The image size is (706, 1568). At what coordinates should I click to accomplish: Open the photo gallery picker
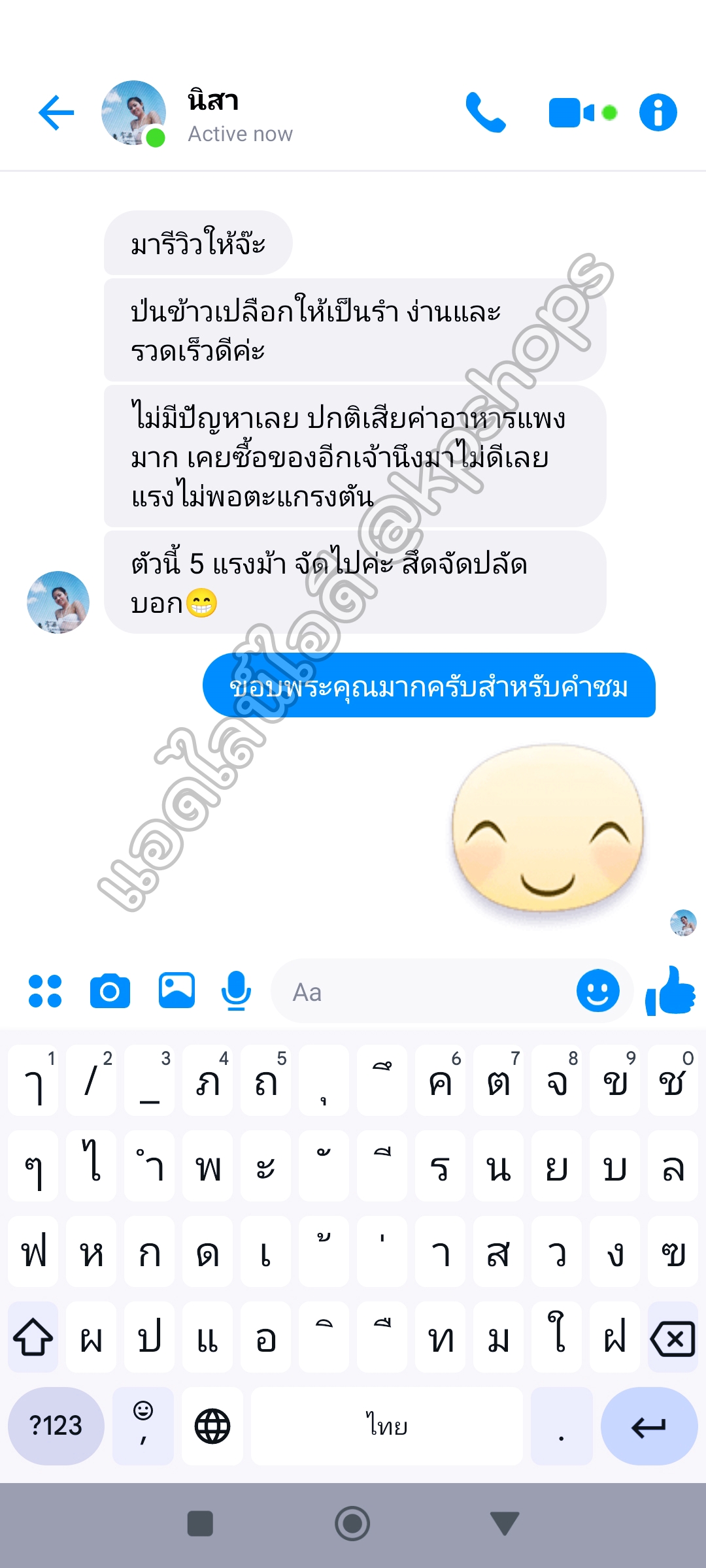pos(176,990)
